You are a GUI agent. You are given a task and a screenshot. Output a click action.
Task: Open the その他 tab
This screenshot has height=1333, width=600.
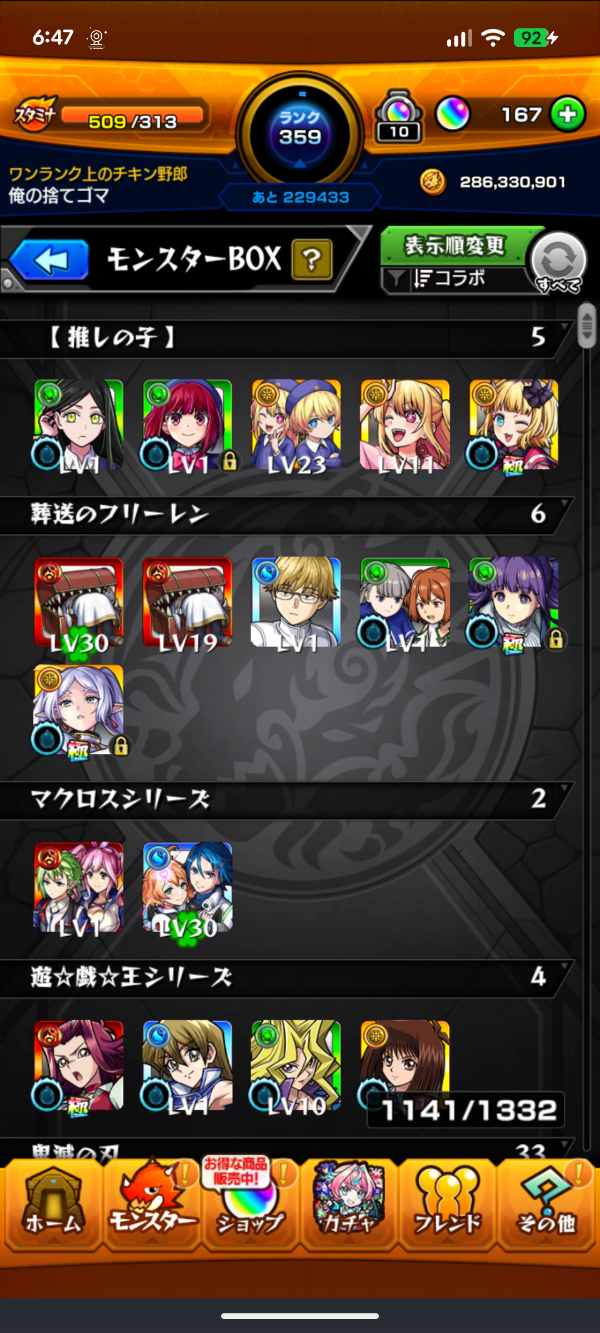click(548, 1206)
